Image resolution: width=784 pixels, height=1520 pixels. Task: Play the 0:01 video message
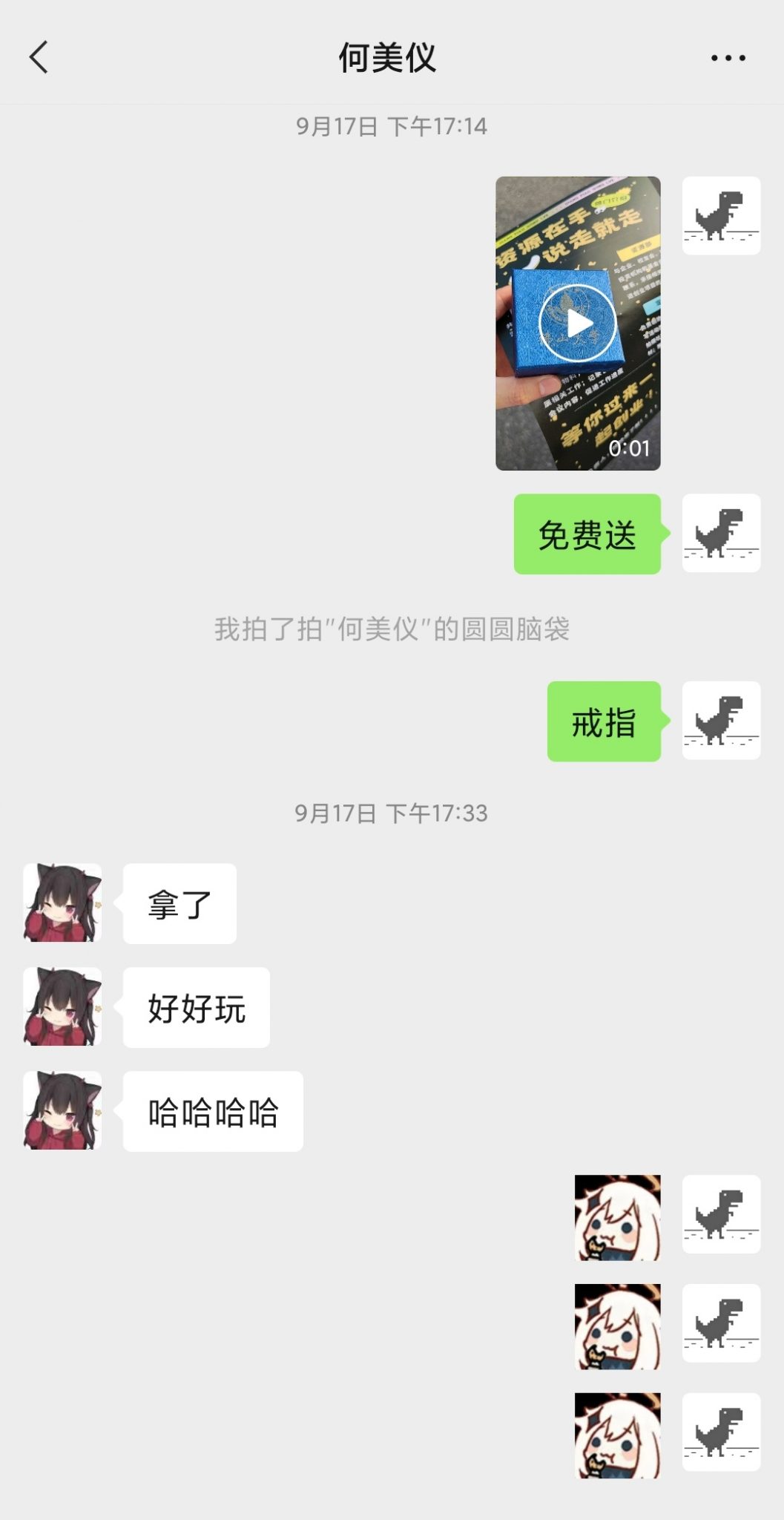[578, 323]
